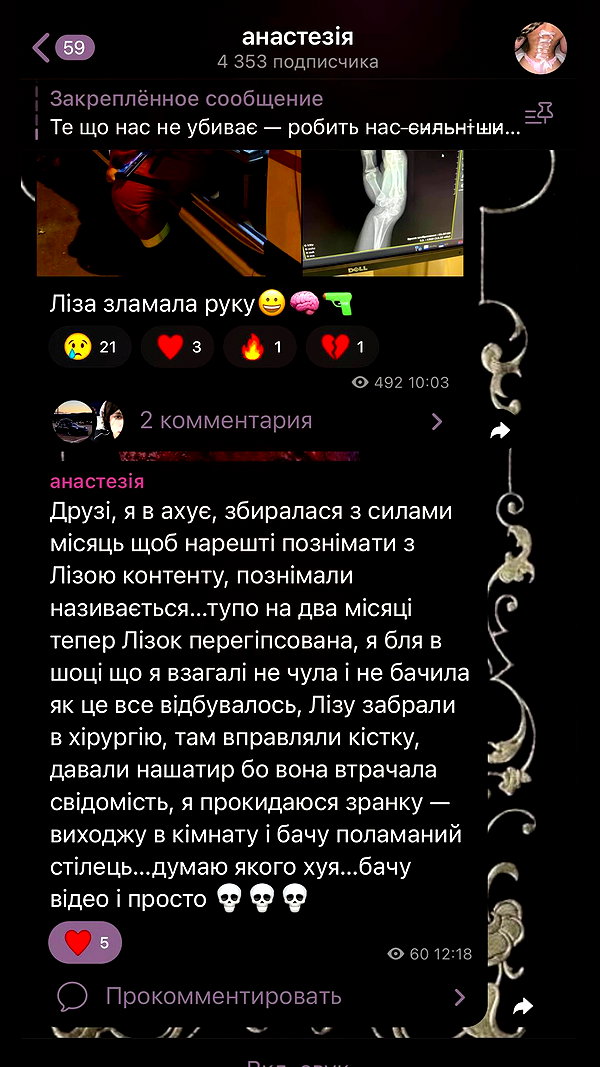Image resolution: width=600 pixels, height=1067 pixels.
Task: Show the pinned messages list icon
Action: (x=539, y=114)
